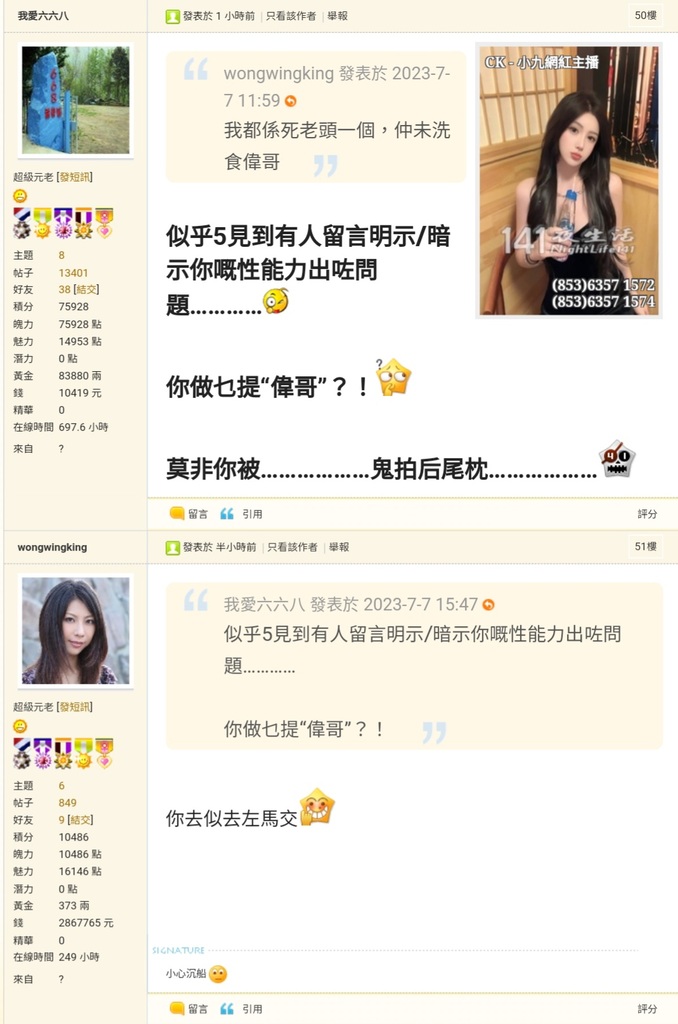The image size is (678, 1024).
Task: Send a private message to wongwingking
Action: (x=75, y=707)
